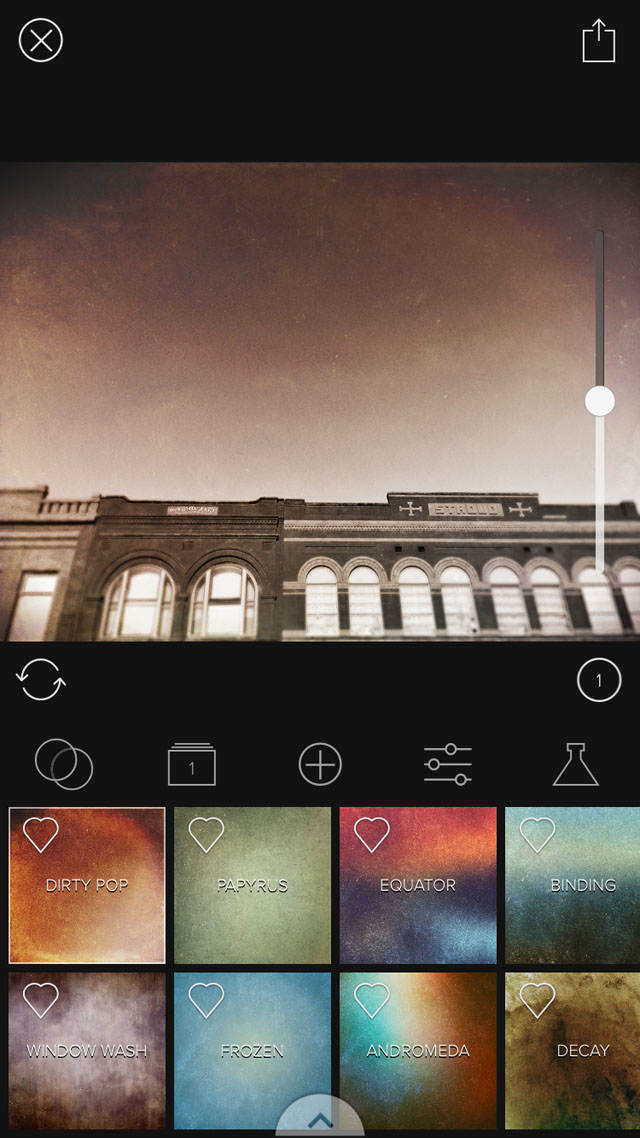Open the circled number 1 layer indicator
The height and width of the screenshot is (1138, 640).
[x=599, y=680]
